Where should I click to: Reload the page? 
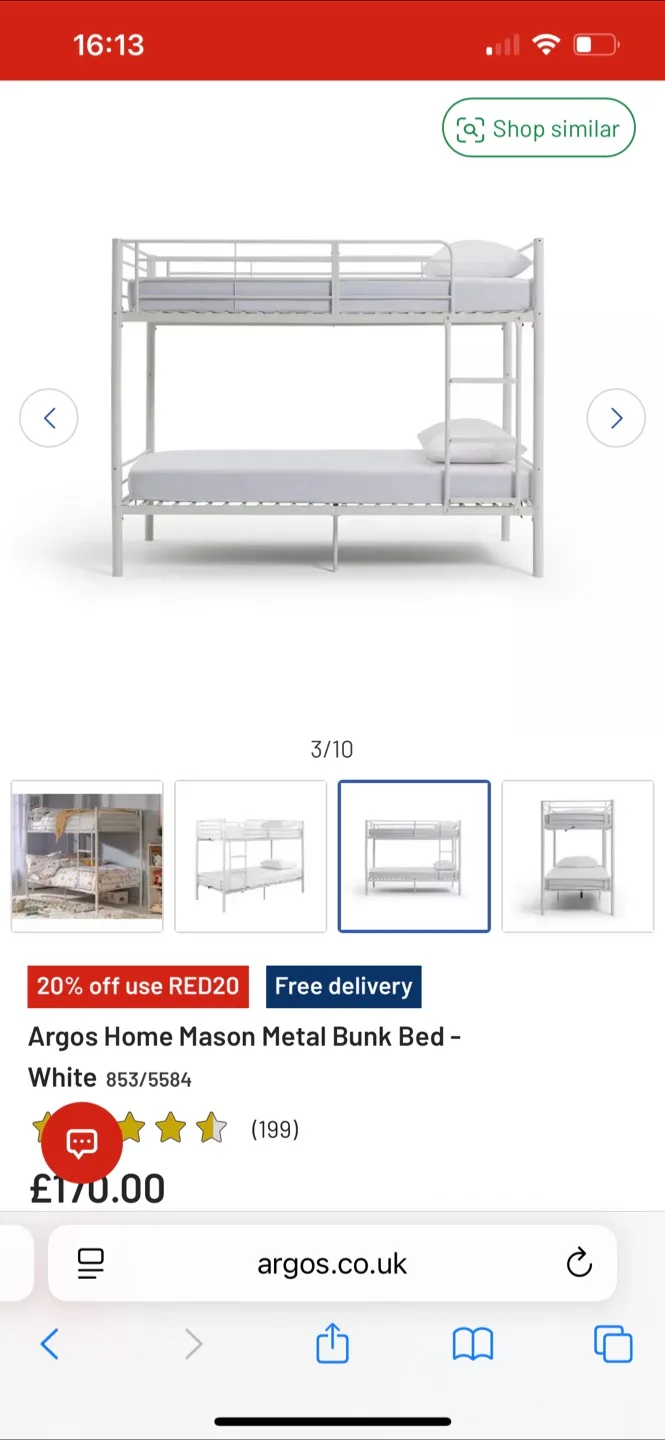[x=579, y=1264]
